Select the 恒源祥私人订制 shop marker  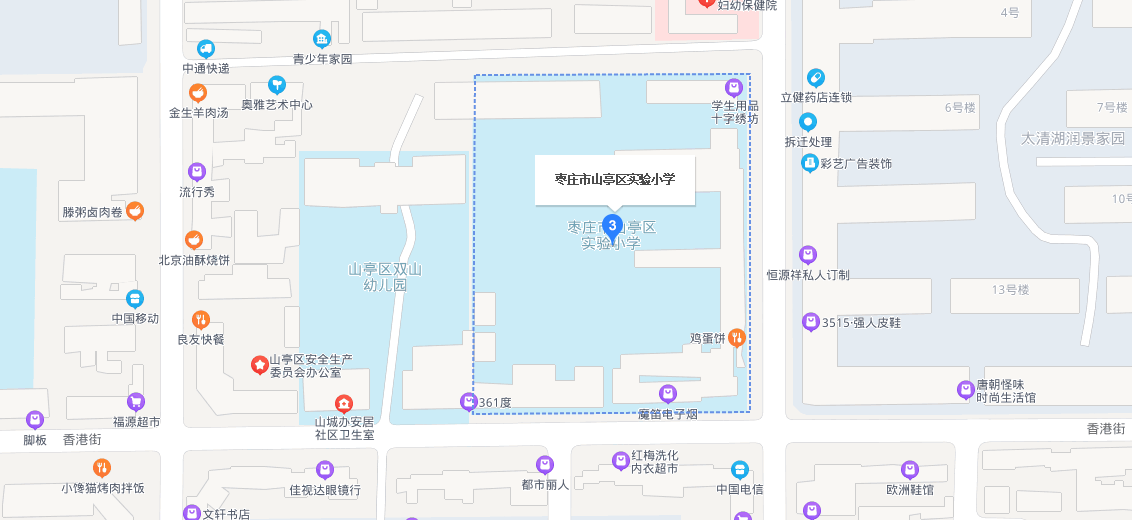click(x=808, y=254)
